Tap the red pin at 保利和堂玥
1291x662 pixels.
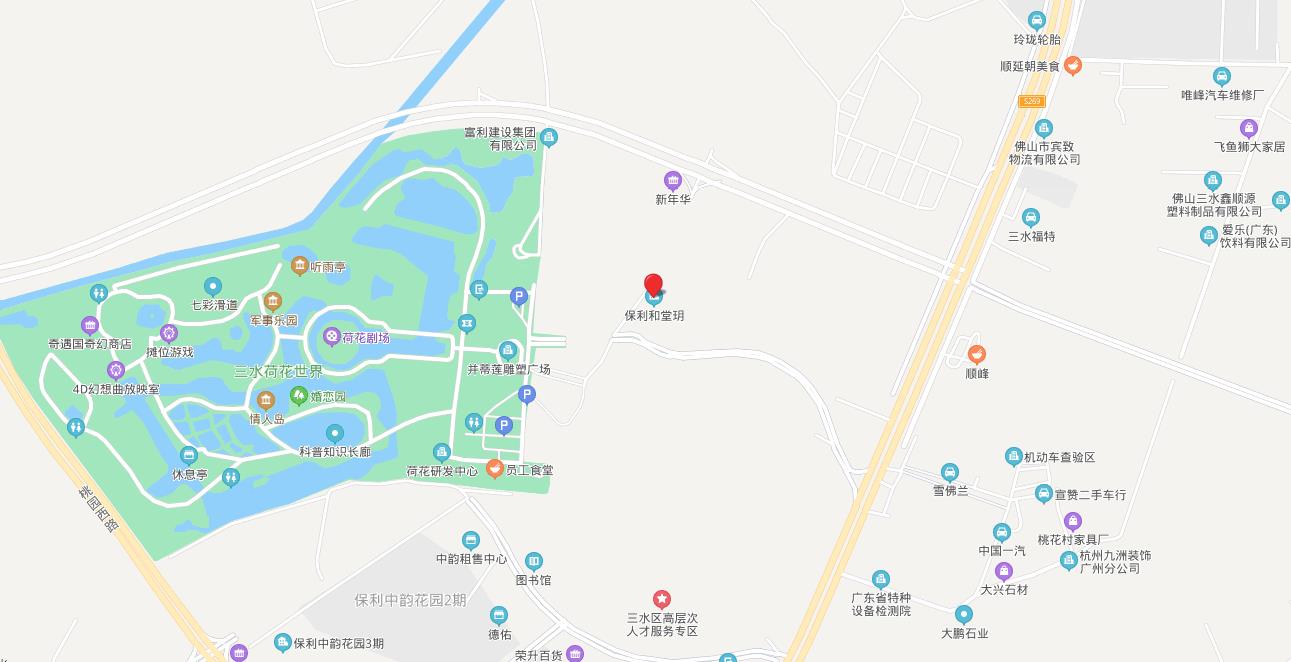tap(653, 285)
